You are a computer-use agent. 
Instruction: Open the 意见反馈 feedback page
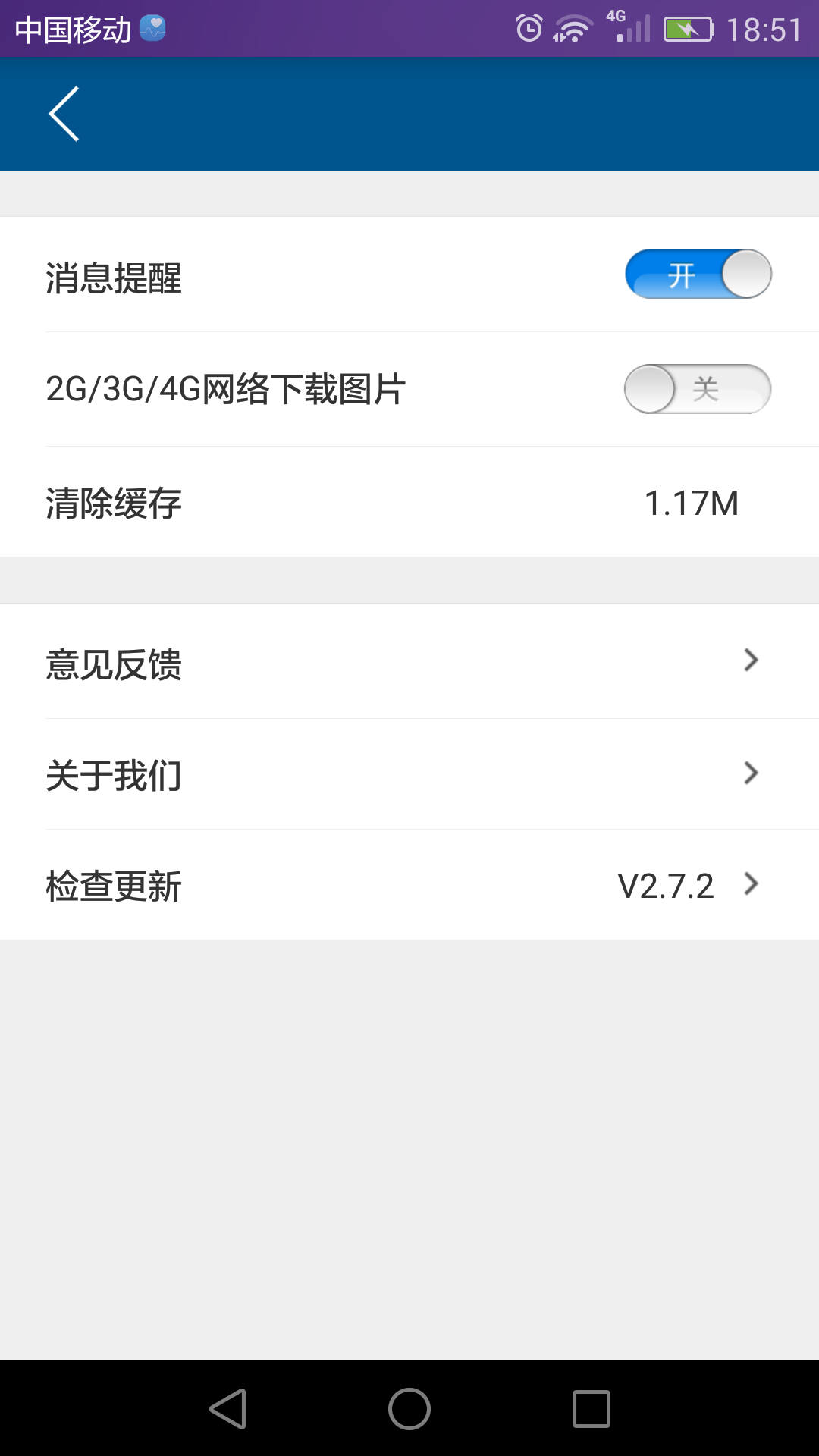(x=409, y=662)
